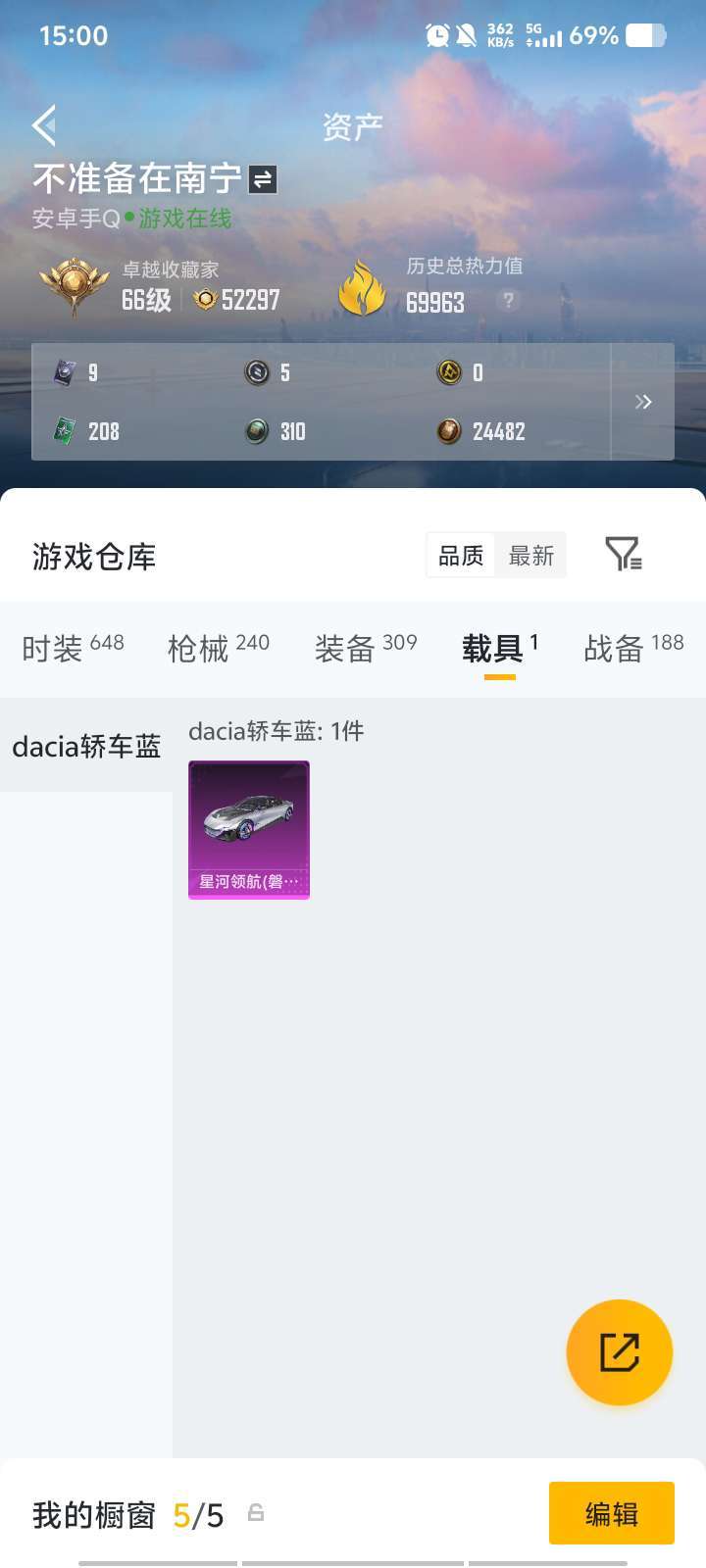Open the warehouse filter icon

(x=624, y=555)
